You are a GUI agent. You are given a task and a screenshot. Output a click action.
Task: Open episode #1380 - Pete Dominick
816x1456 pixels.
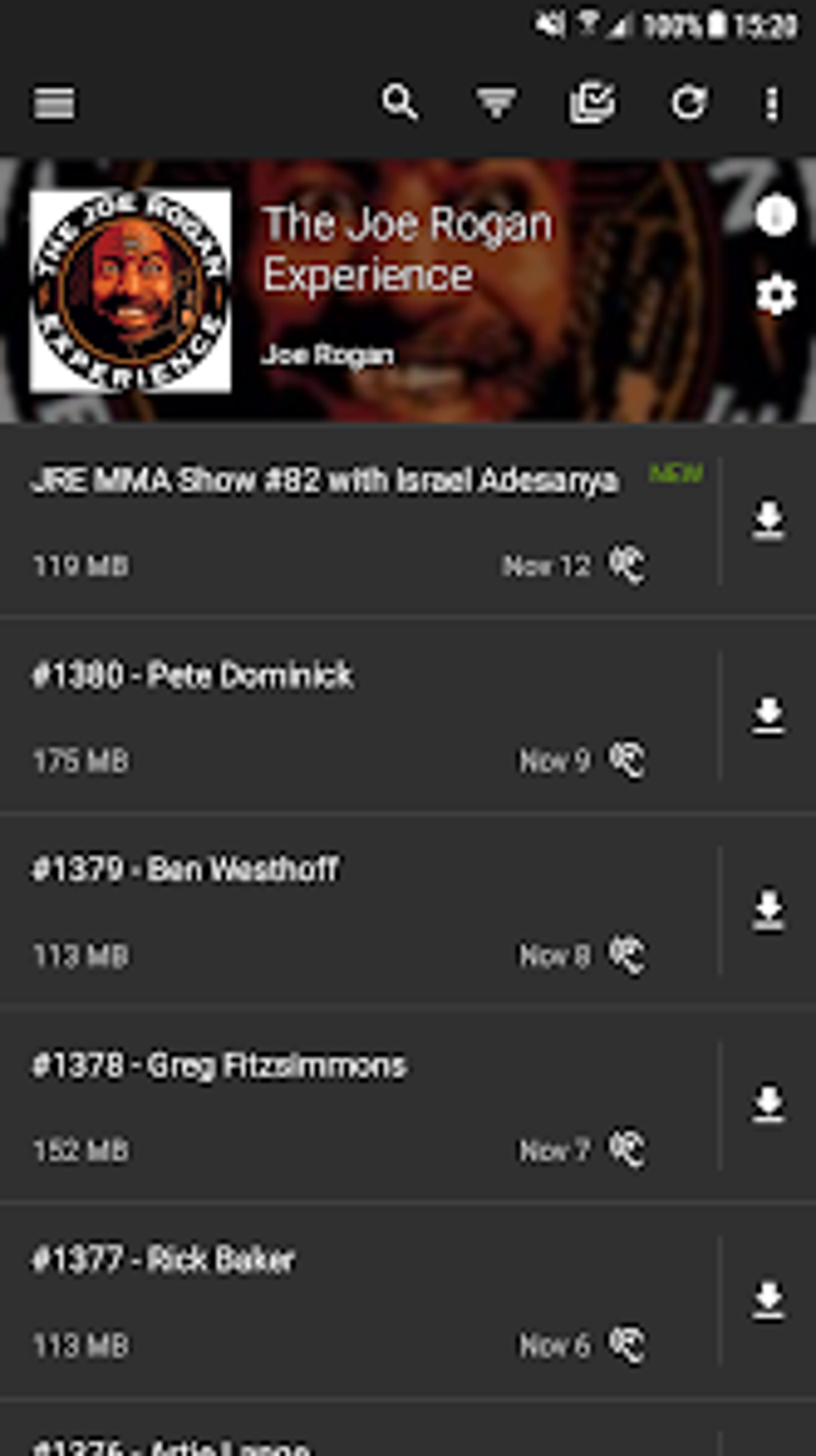[358, 716]
